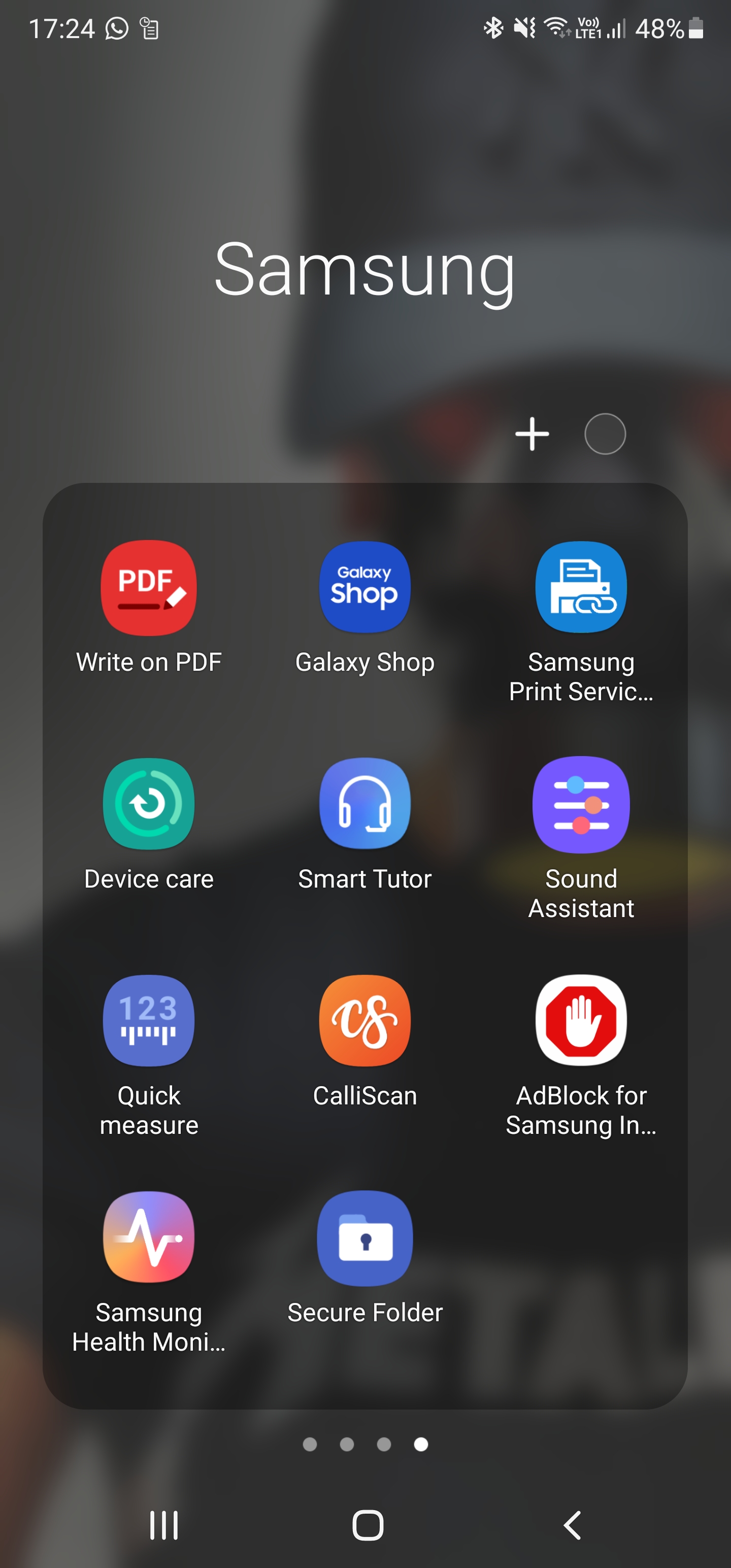Screen dimensions: 731x1568
Task: Launch Sound Assistant
Action: pos(581,804)
